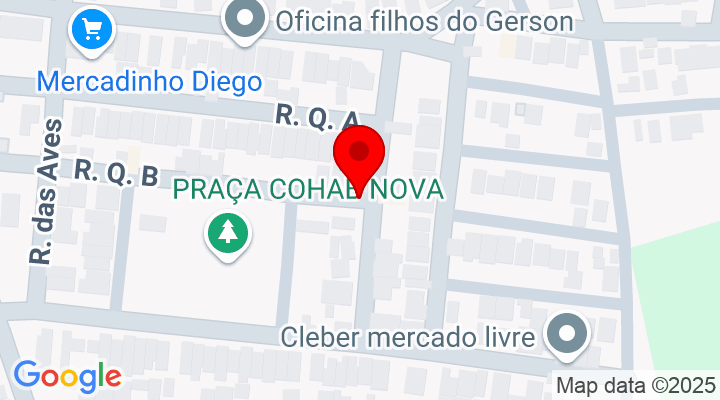Select the Praça Cohab Nova park marker
The height and width of the screenshot is (400, 720).
point(229,235)
